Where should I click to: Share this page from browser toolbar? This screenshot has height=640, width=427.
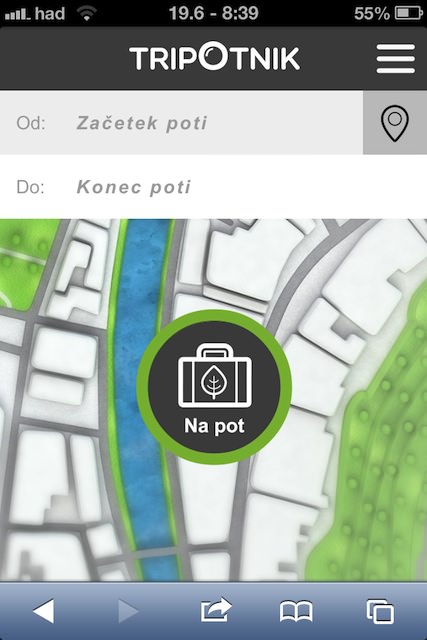pyautogui.click(x=216, y=610)
